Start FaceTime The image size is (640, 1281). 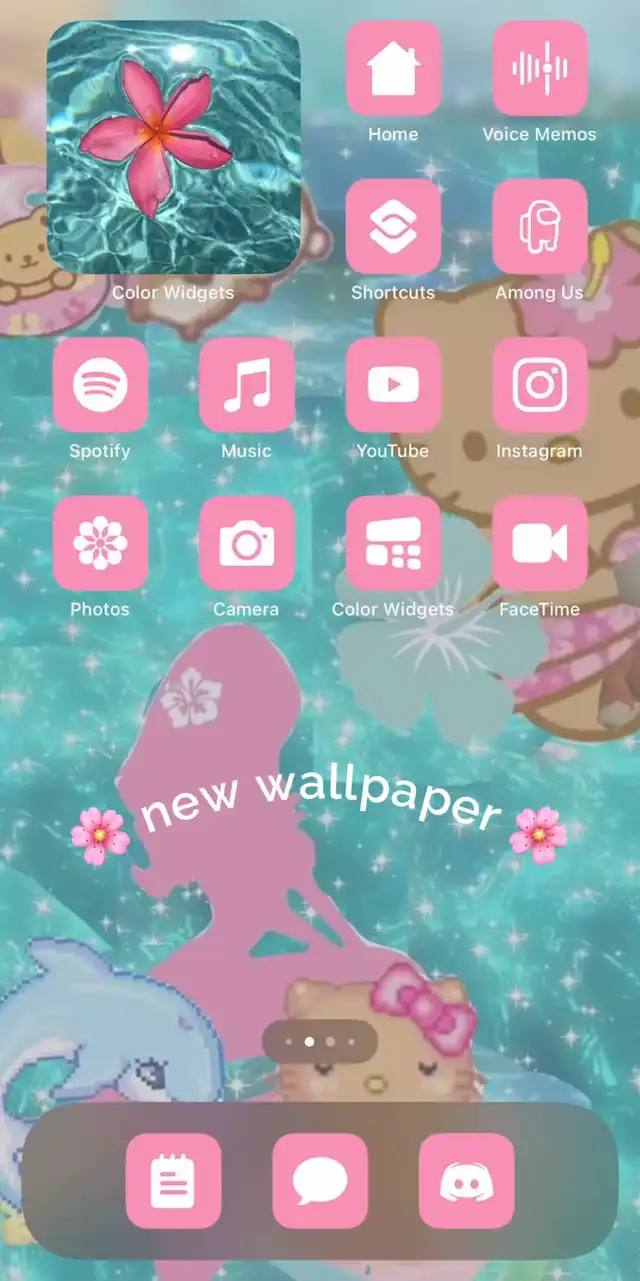(x=540, y=543)
